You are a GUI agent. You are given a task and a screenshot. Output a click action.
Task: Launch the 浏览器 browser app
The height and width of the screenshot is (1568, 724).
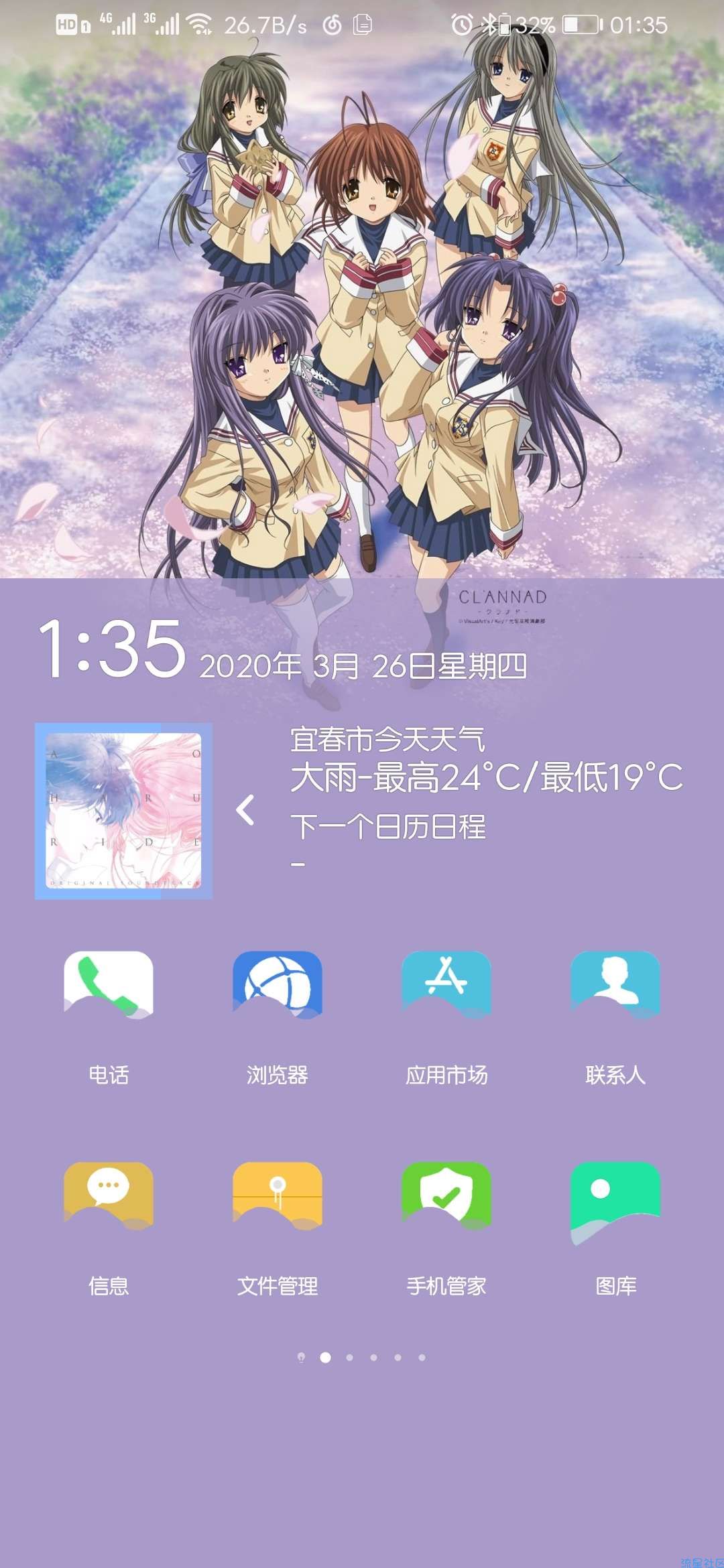(x=278, y=985)
